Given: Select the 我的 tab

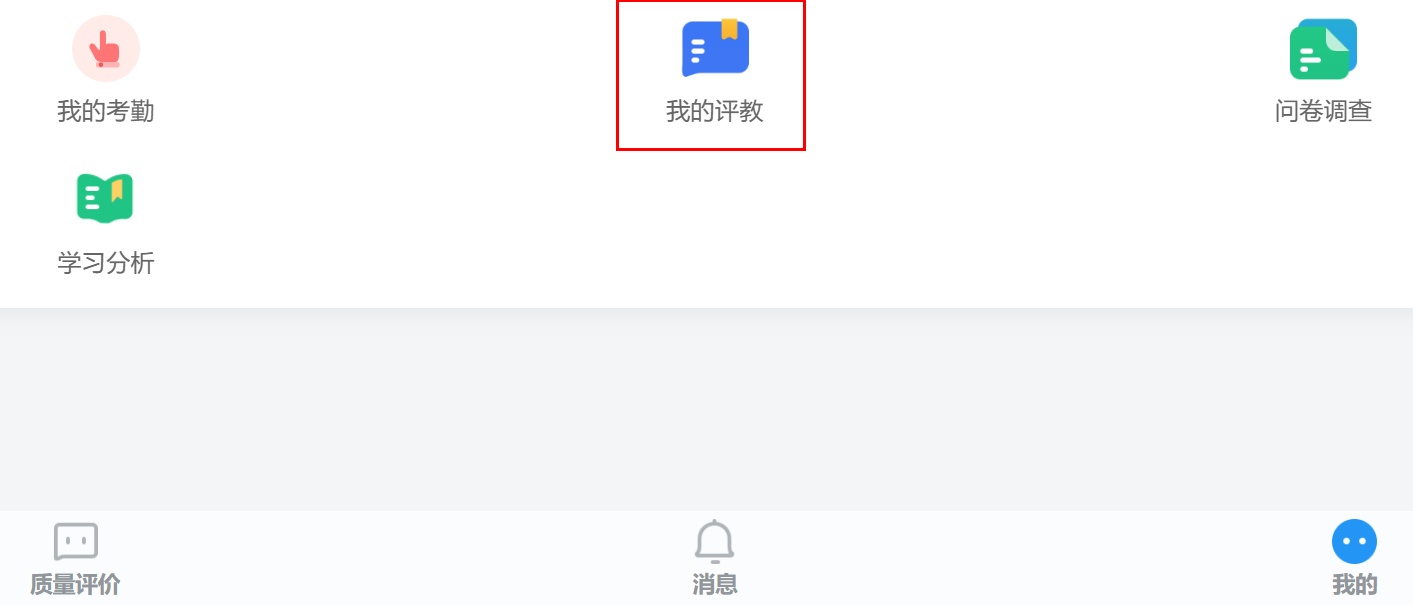Looking at the screenshot, I should pyautogui.click(x=1354, y=558).
